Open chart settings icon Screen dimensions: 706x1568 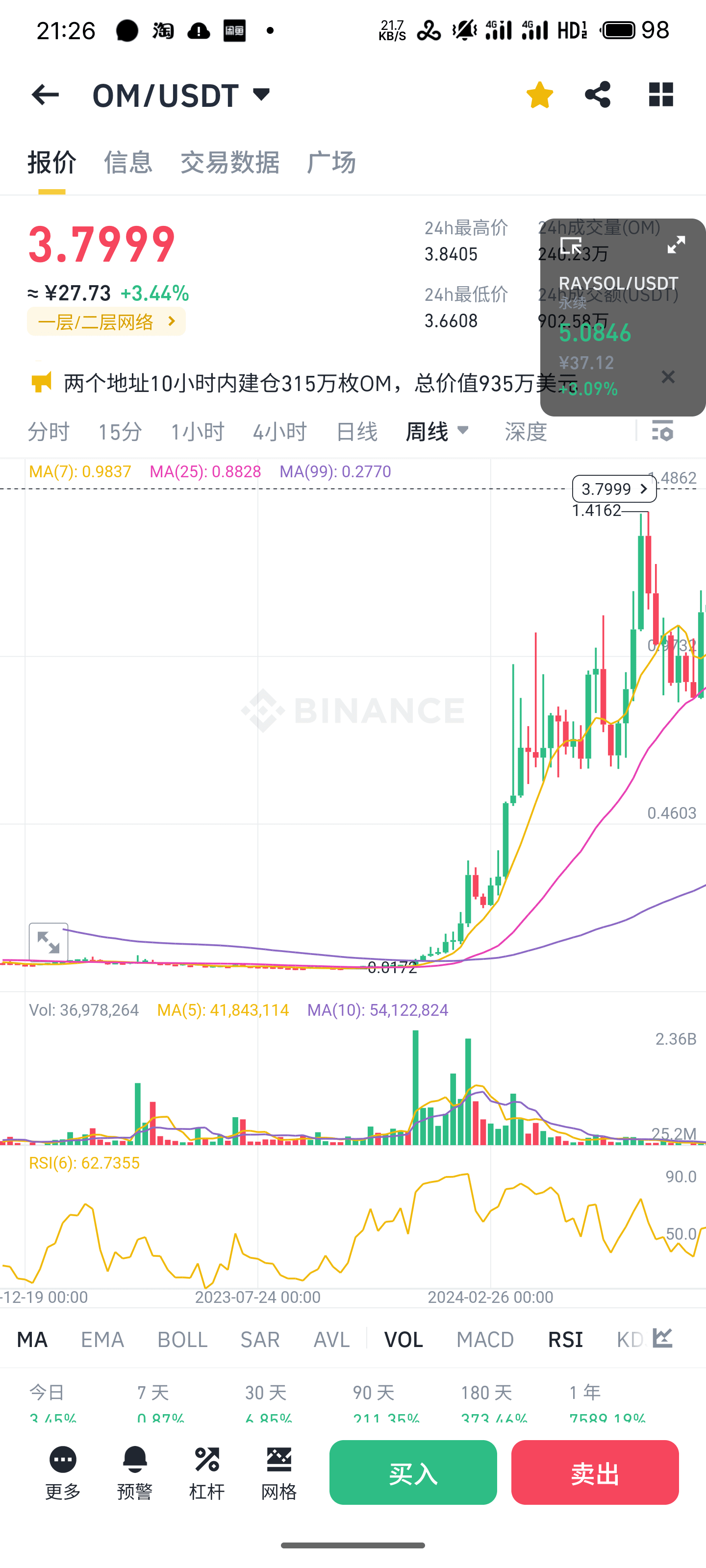662,430
